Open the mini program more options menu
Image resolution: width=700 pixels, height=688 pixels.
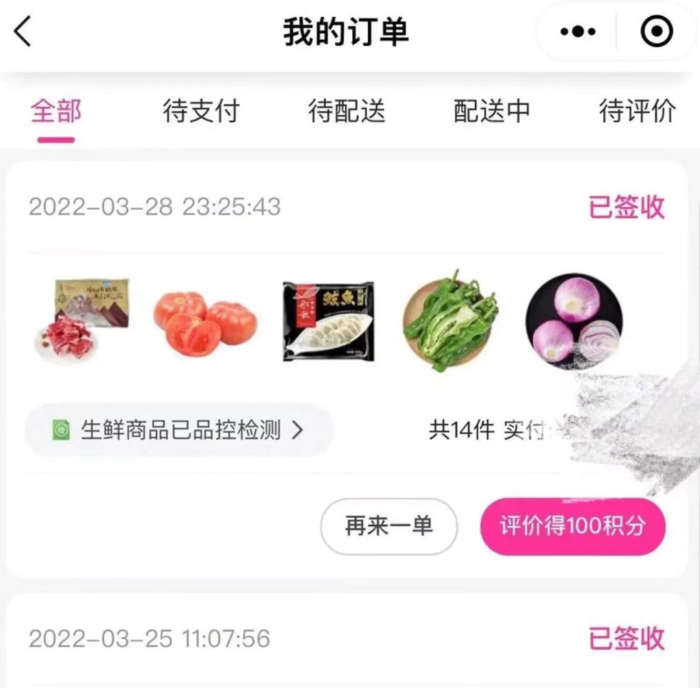point(578,32)
